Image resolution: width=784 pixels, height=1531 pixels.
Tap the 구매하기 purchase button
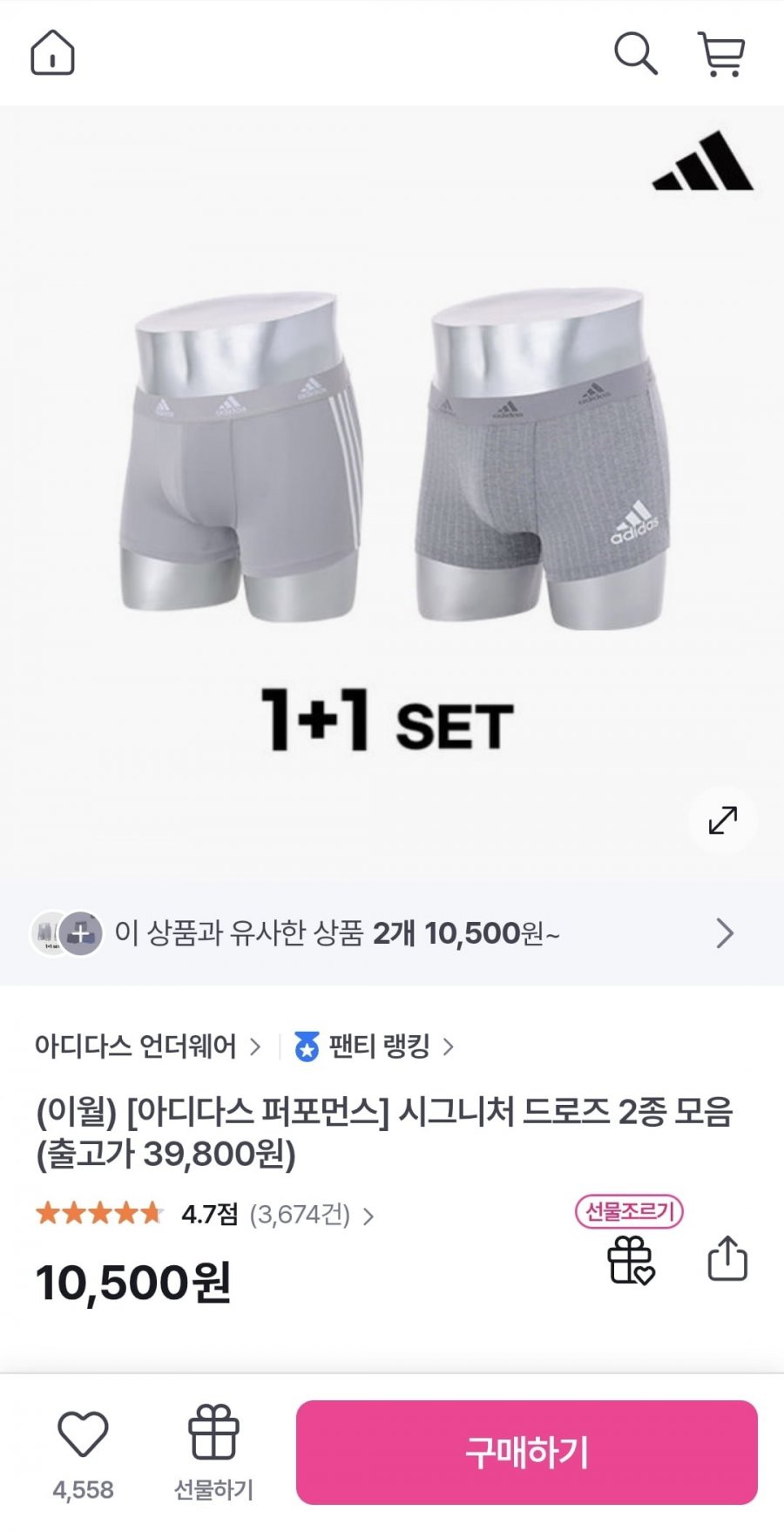click(x=526, y=1452)
